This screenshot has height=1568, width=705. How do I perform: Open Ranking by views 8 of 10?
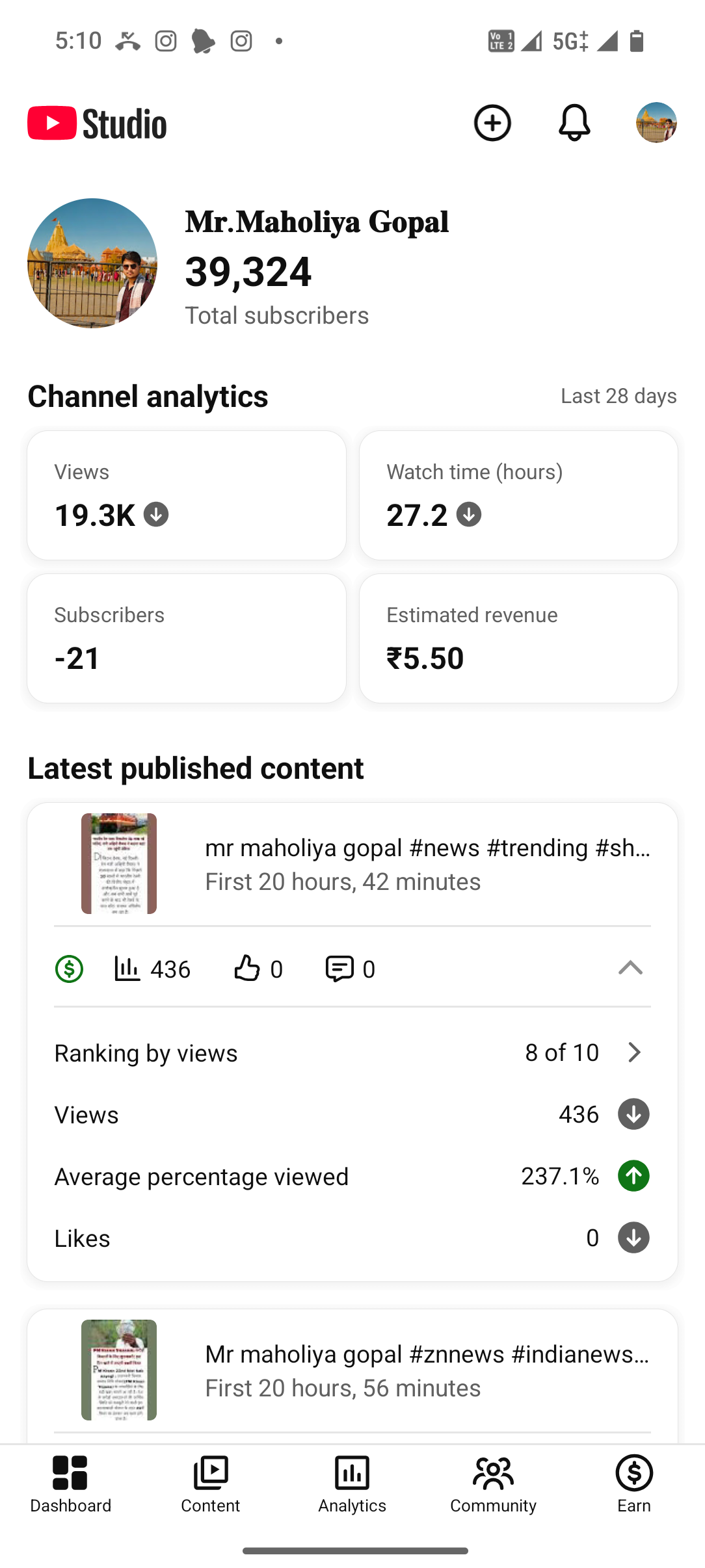(352, 1052)
